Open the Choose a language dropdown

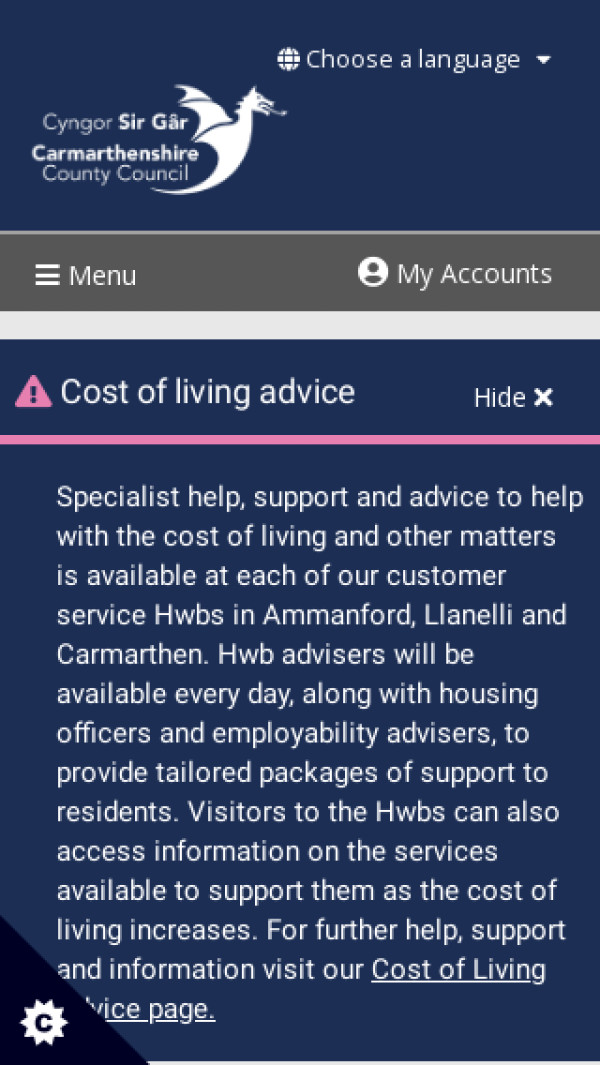click(414, 60)
